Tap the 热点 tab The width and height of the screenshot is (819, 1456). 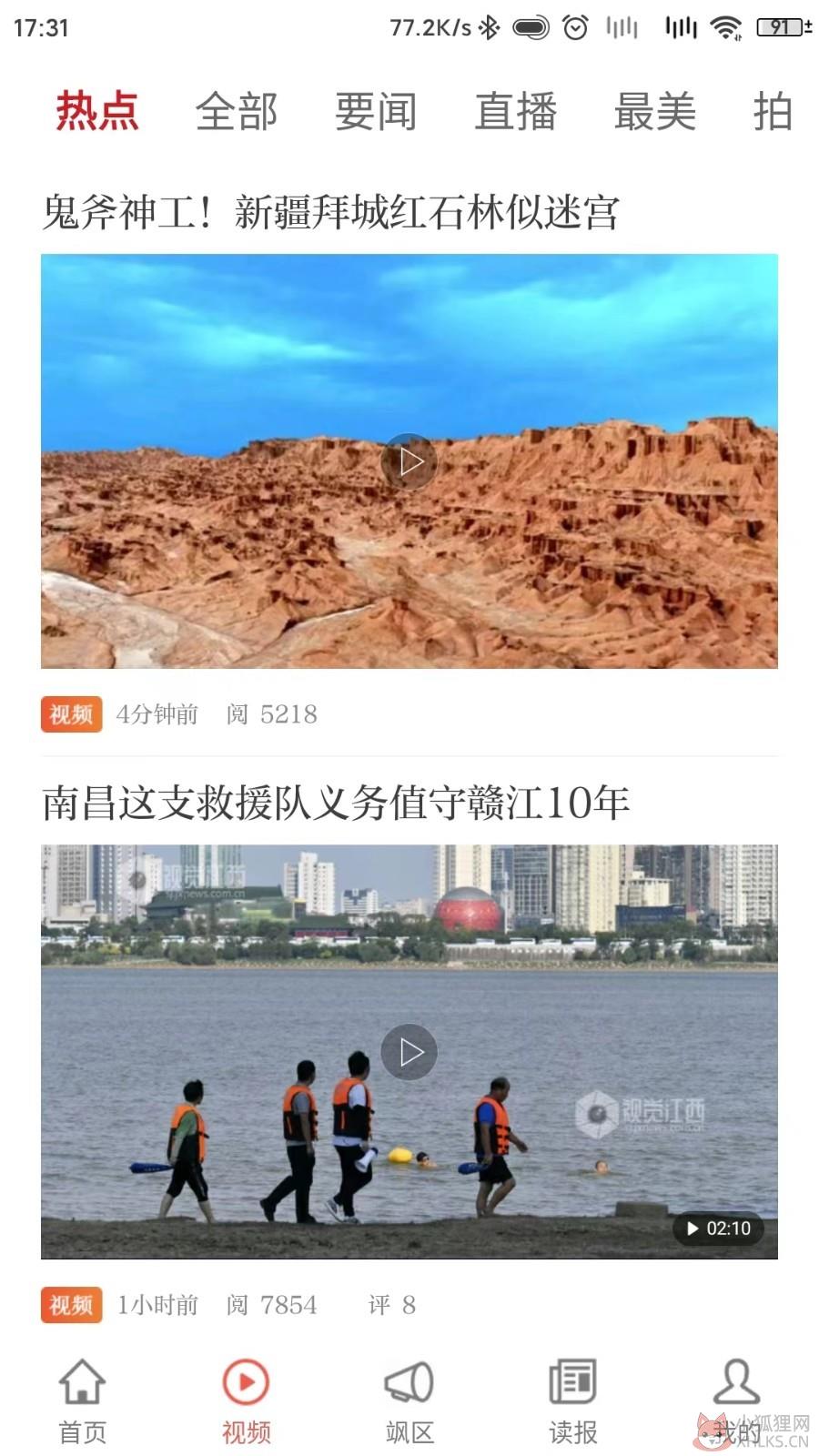[x=96, y=112]
